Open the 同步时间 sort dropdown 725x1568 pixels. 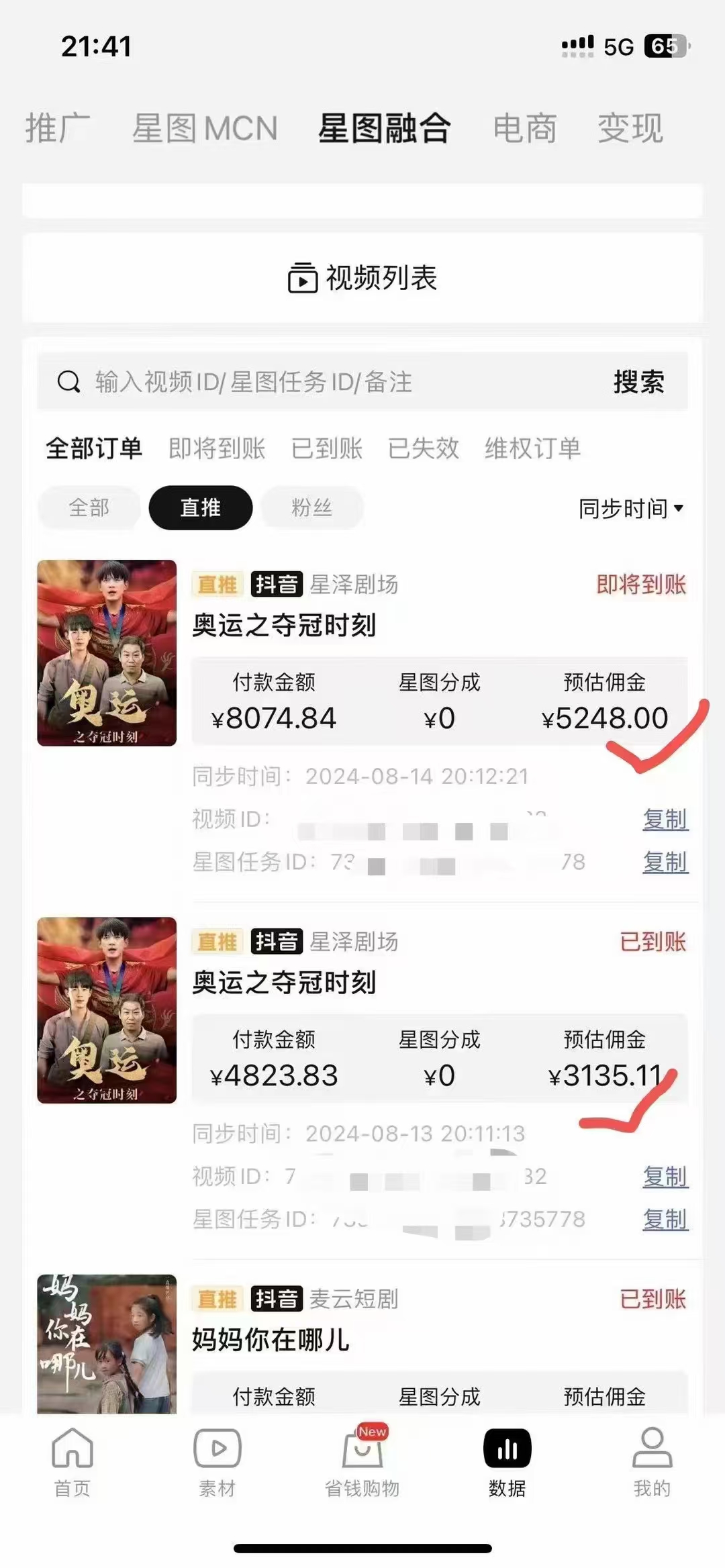[x=631, y=508]
